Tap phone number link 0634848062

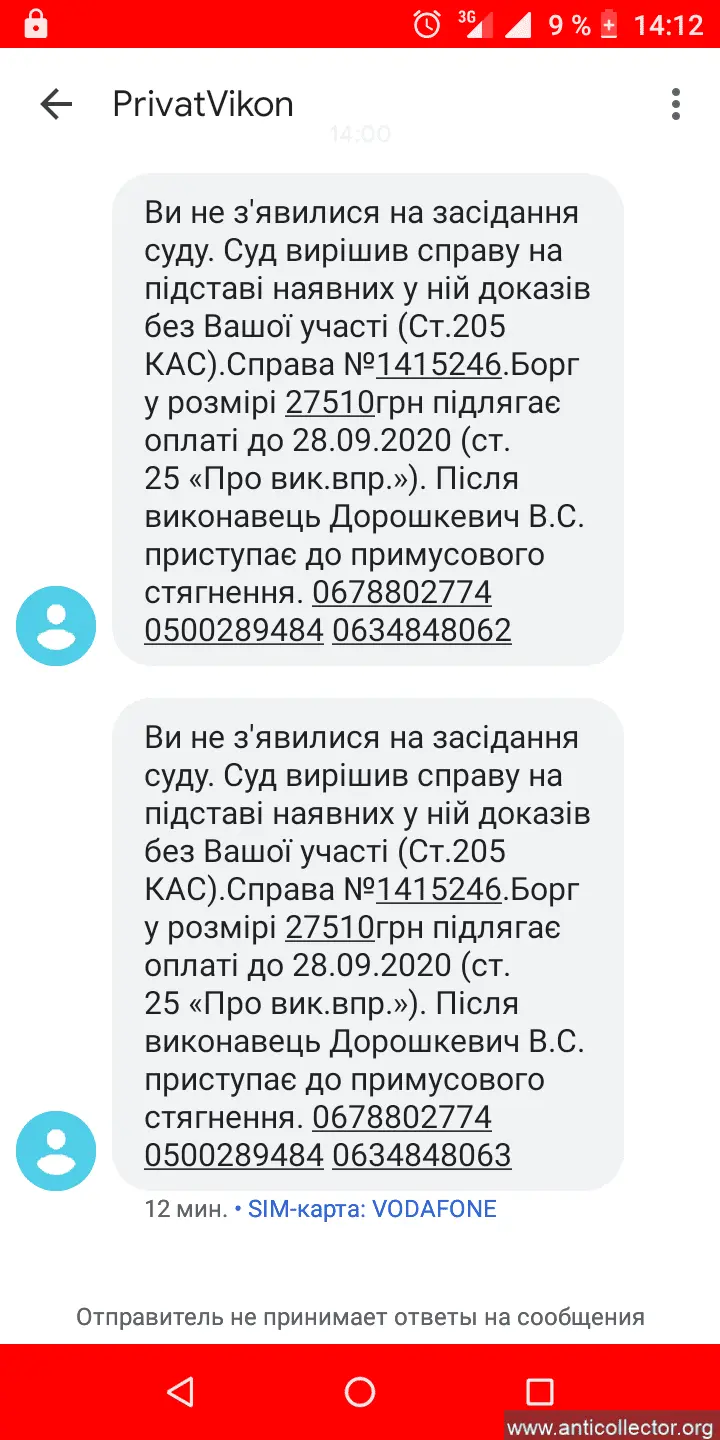(421, 630)
